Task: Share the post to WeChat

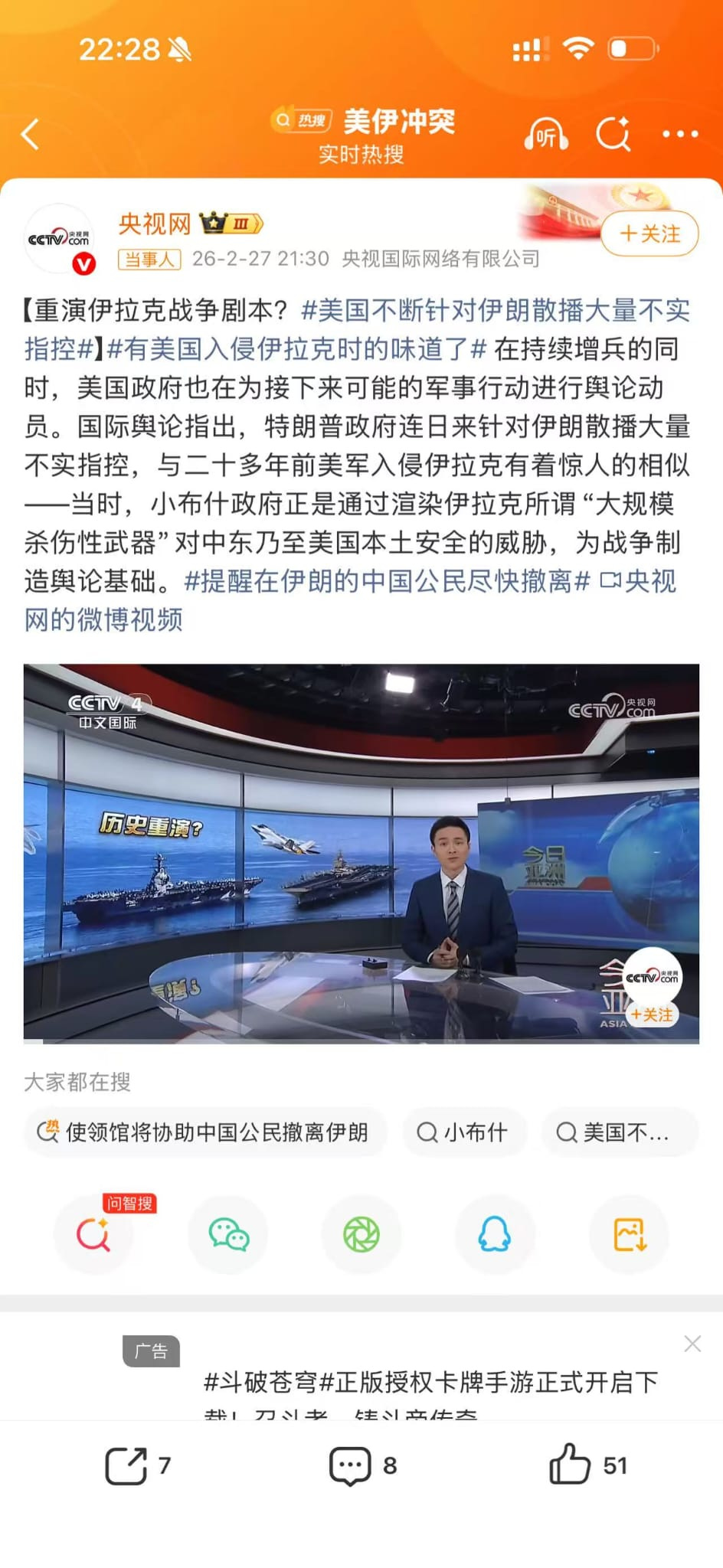Action: click(228, 1234)
